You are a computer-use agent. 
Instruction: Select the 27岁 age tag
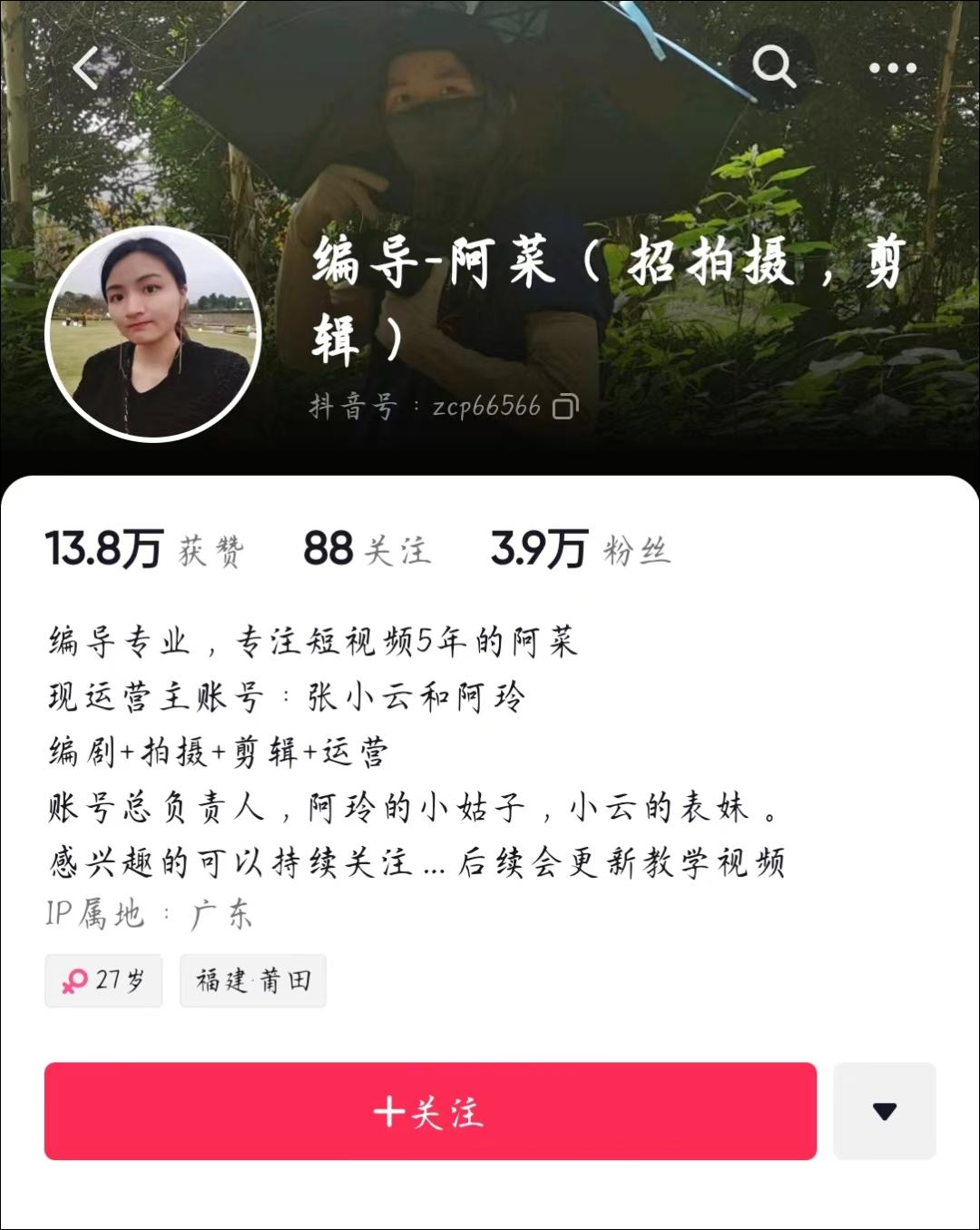(x=104, y=980)
